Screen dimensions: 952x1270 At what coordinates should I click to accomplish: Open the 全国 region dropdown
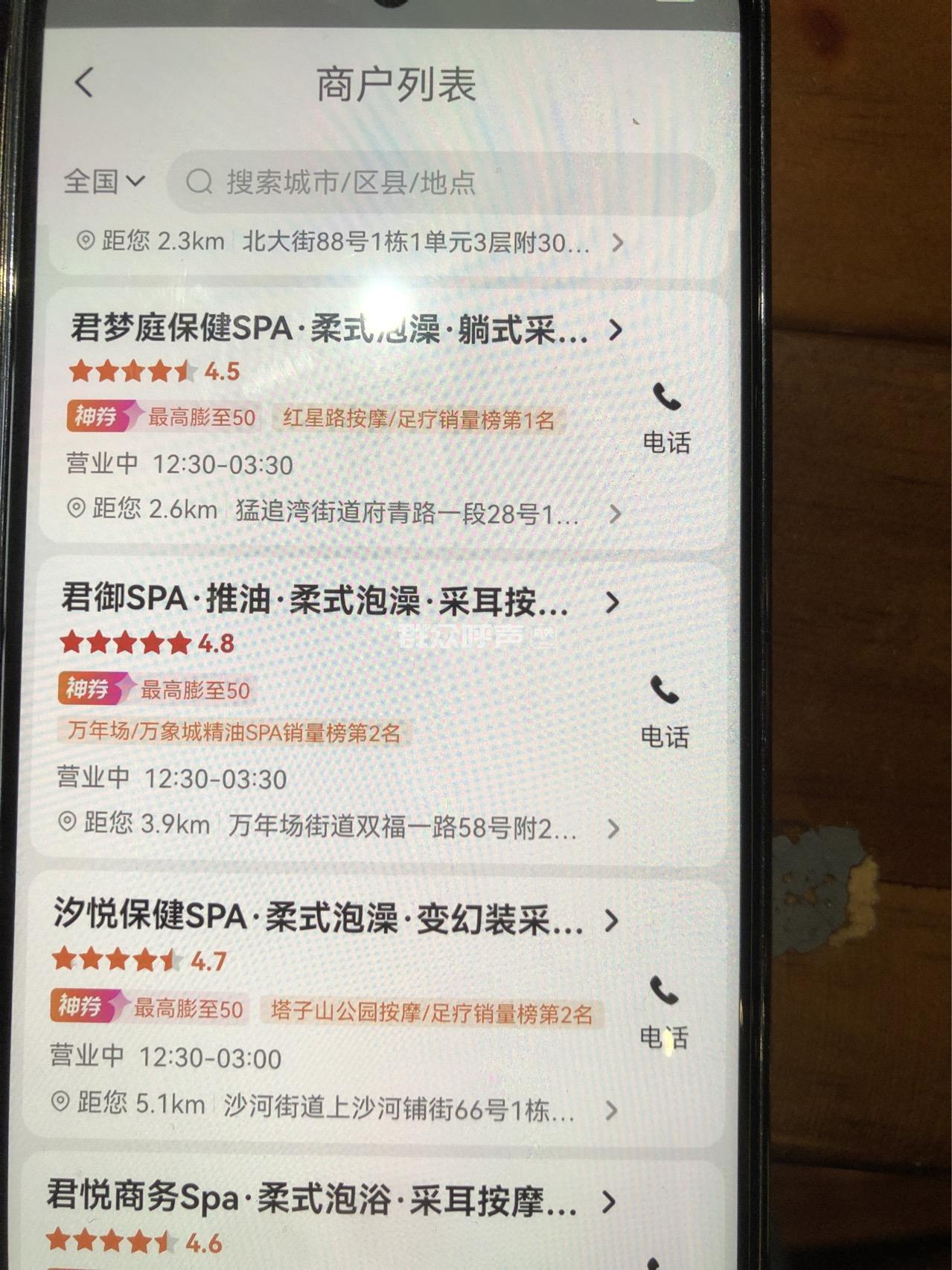[103, 181]
